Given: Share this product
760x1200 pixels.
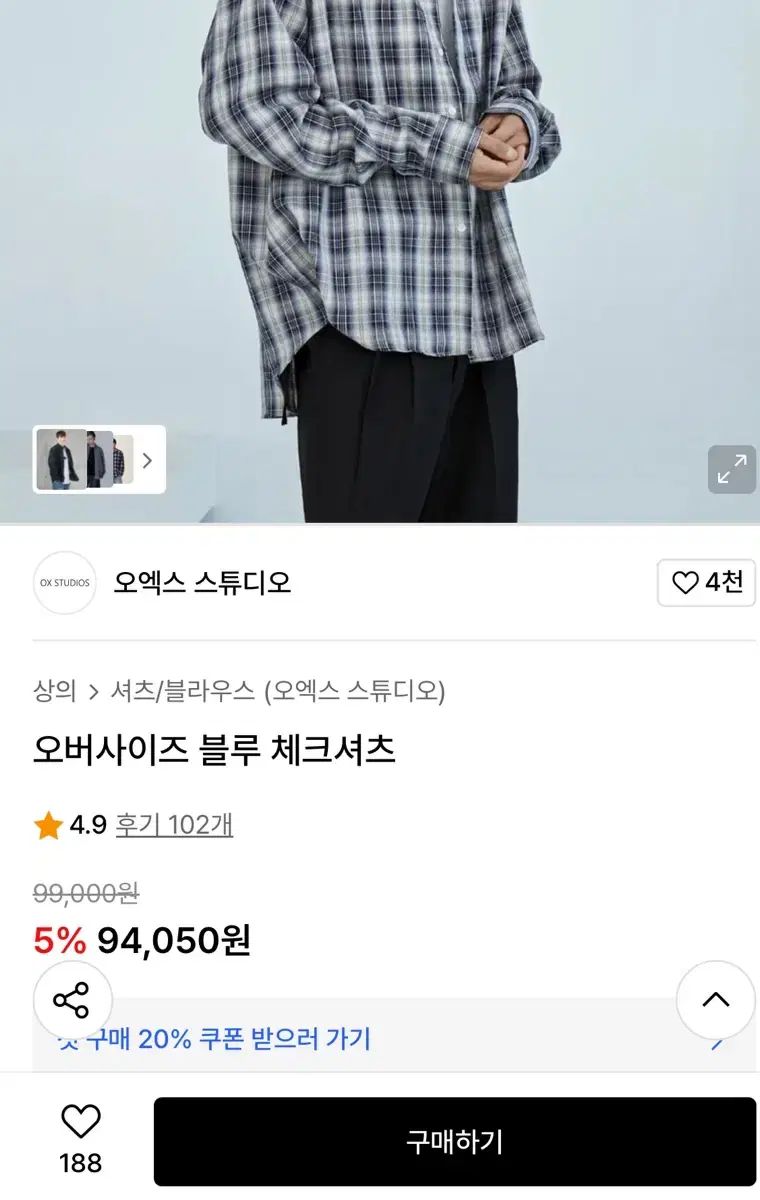Looking at the screenshot, I should [72, 1000].
